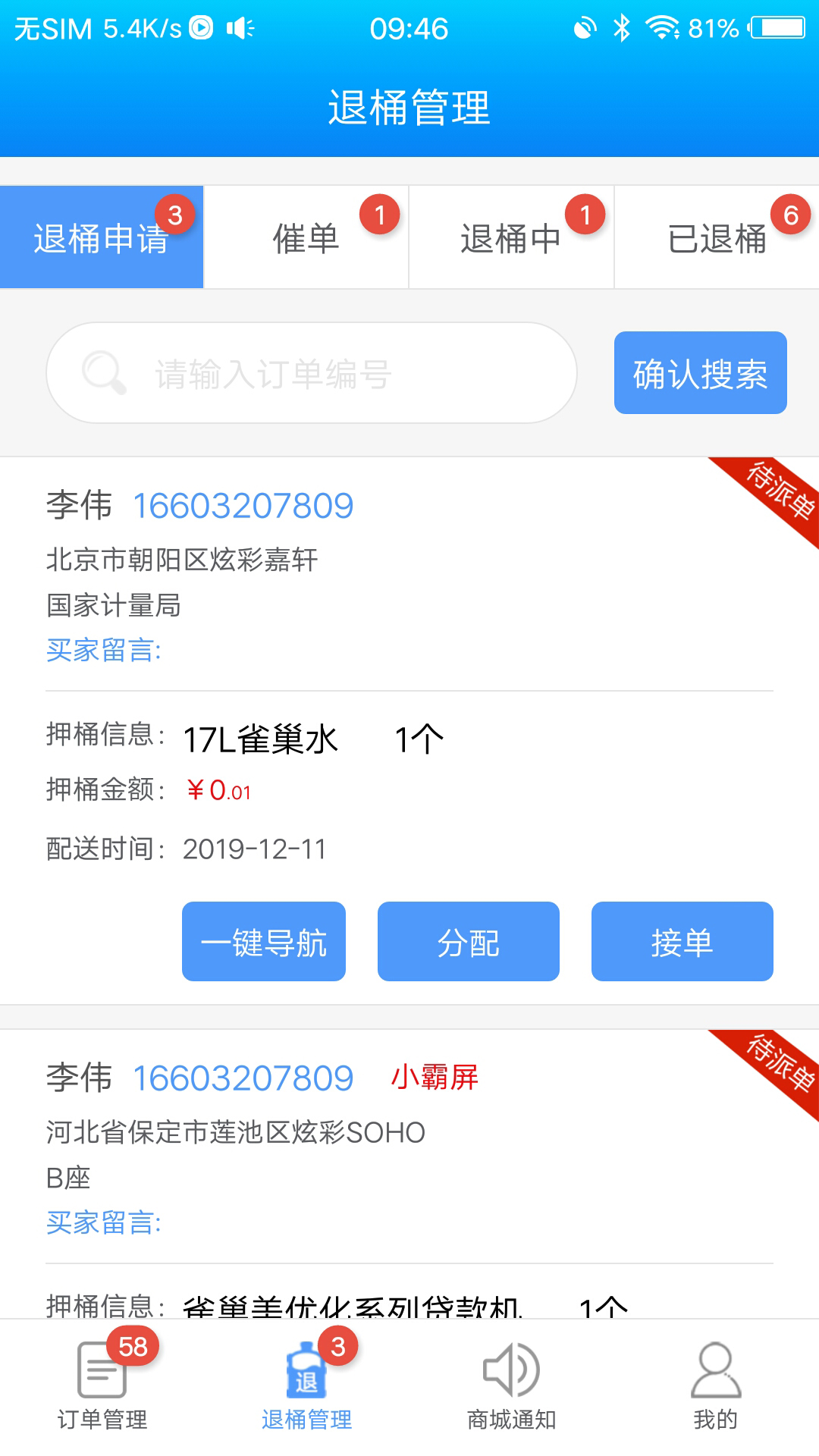Tap 分配 to assign the order
This screenshot has width=819, height=1456.
pyautogui.click(x=469, y=942)
